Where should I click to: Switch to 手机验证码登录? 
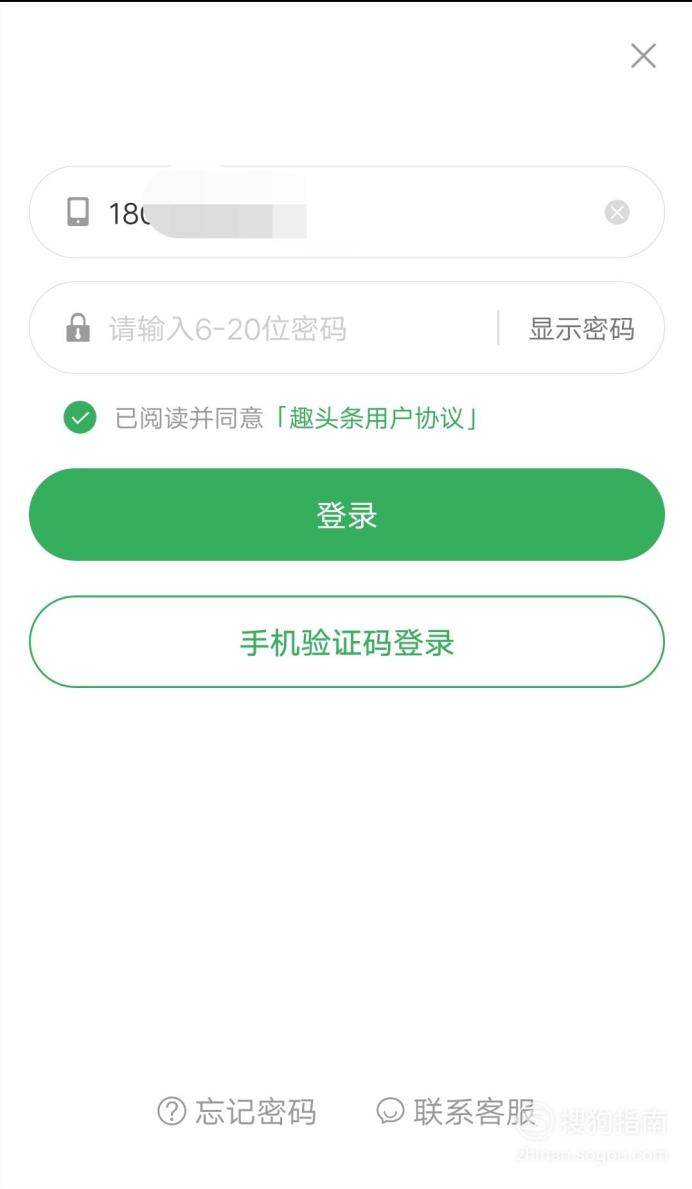[346, 642]
